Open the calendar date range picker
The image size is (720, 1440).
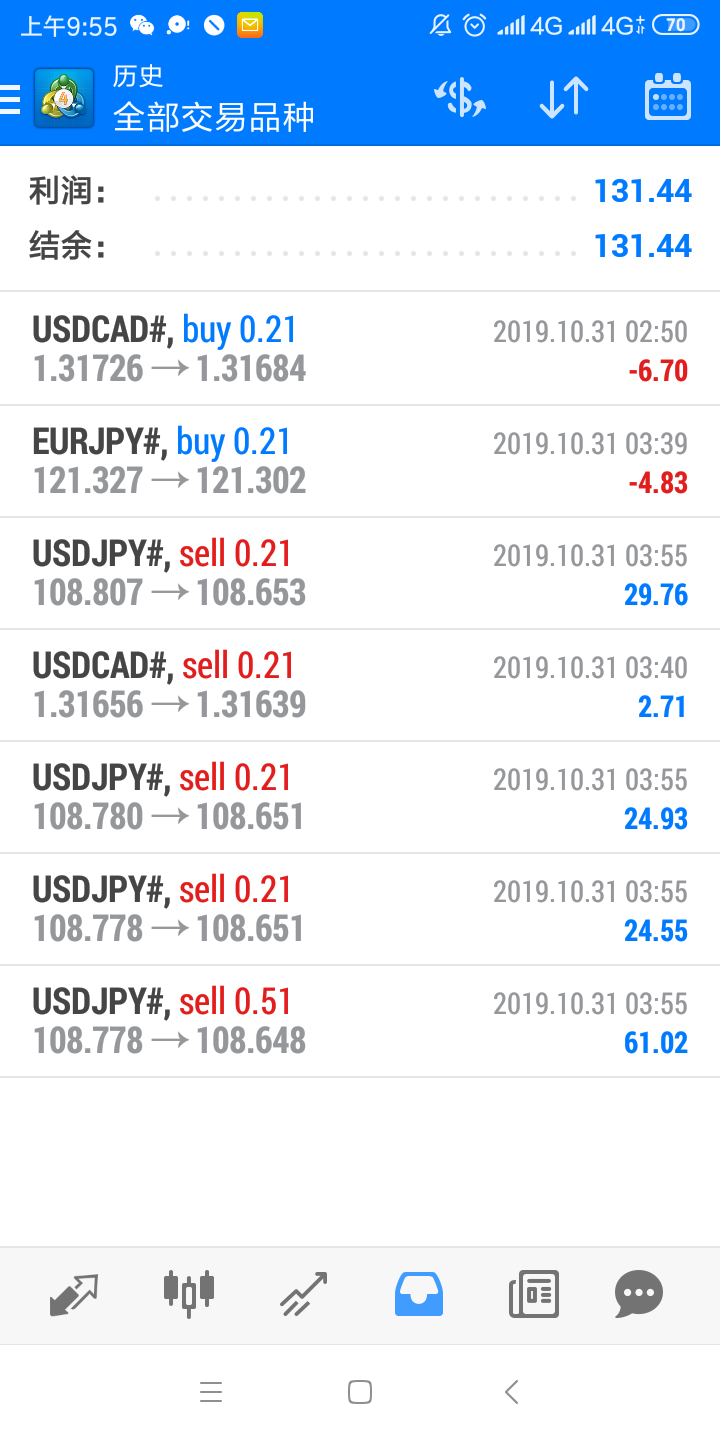click(667, 98)
